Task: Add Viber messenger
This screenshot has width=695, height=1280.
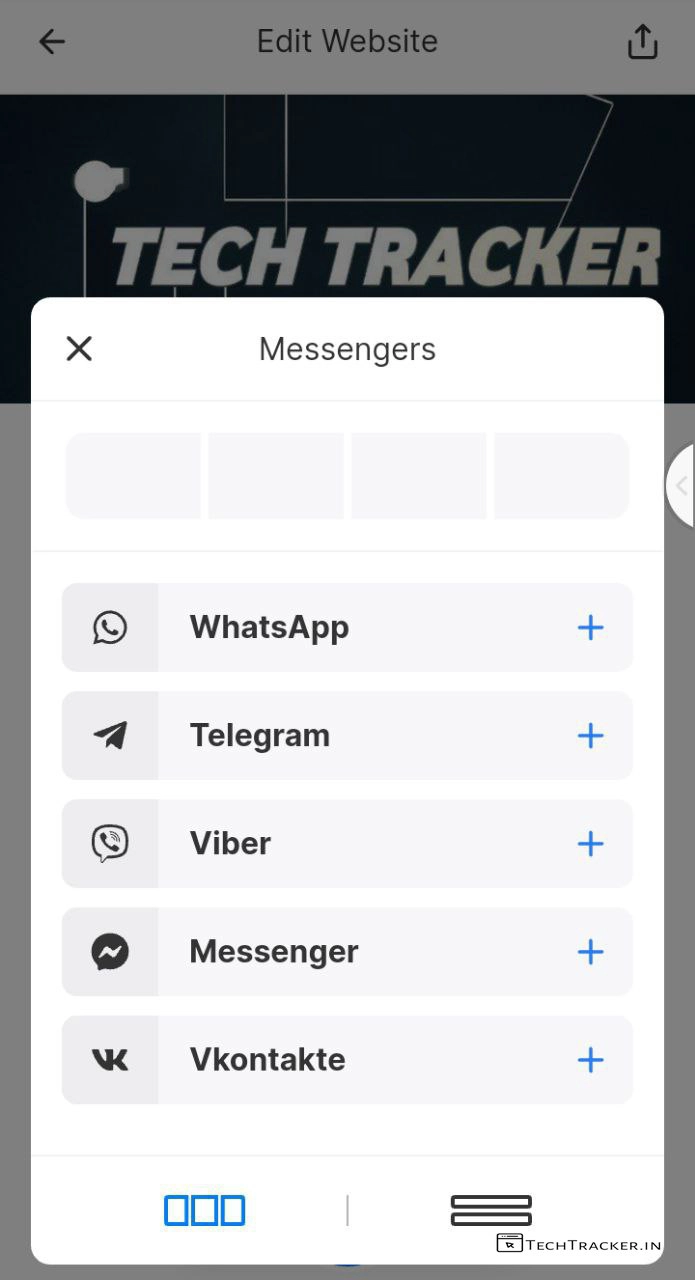Action: [x=590, y=844]
